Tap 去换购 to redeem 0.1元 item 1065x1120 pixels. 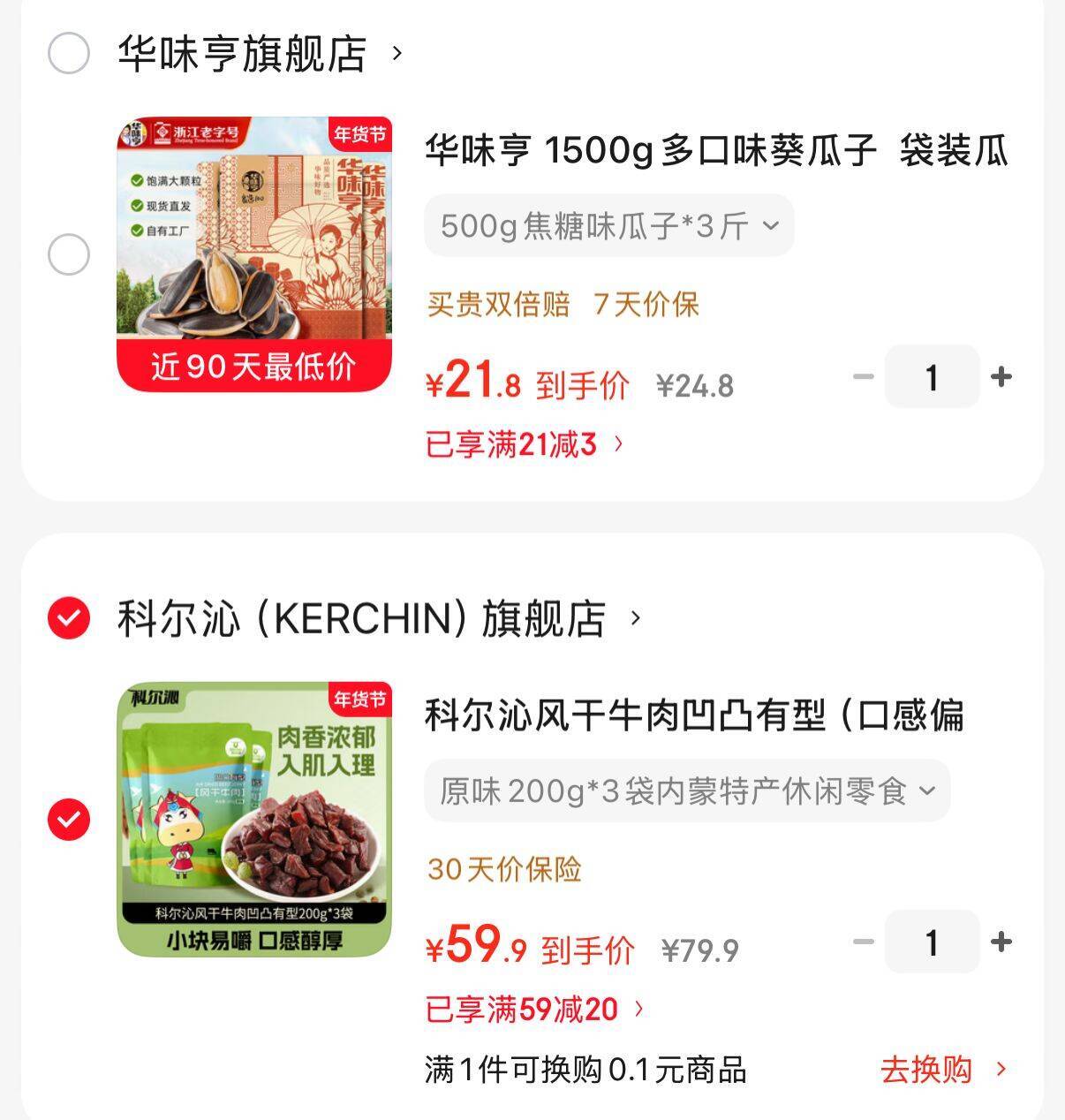click(942, 1070)
